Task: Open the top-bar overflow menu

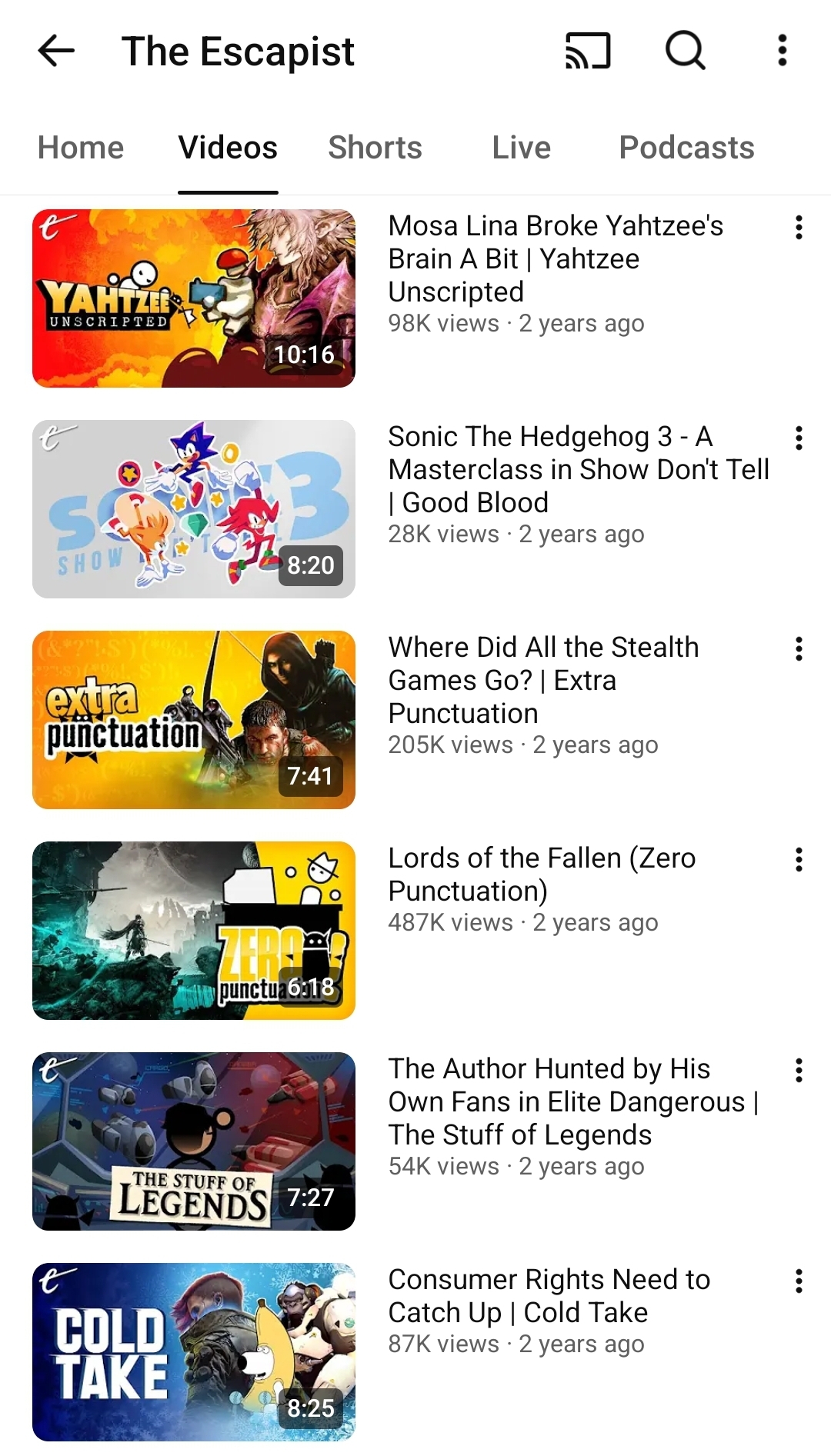Action: 782,51
